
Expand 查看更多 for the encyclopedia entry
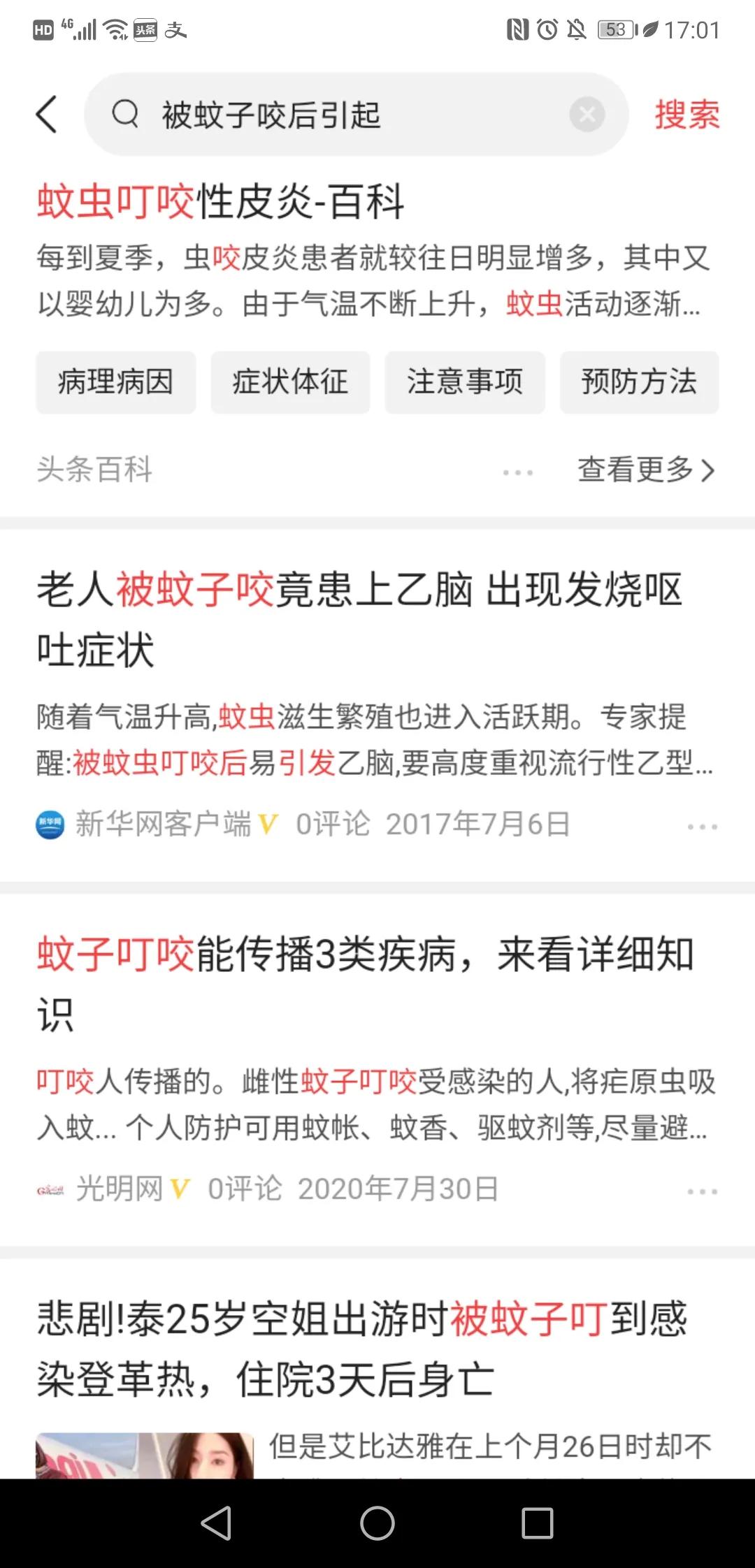(642, 470)
